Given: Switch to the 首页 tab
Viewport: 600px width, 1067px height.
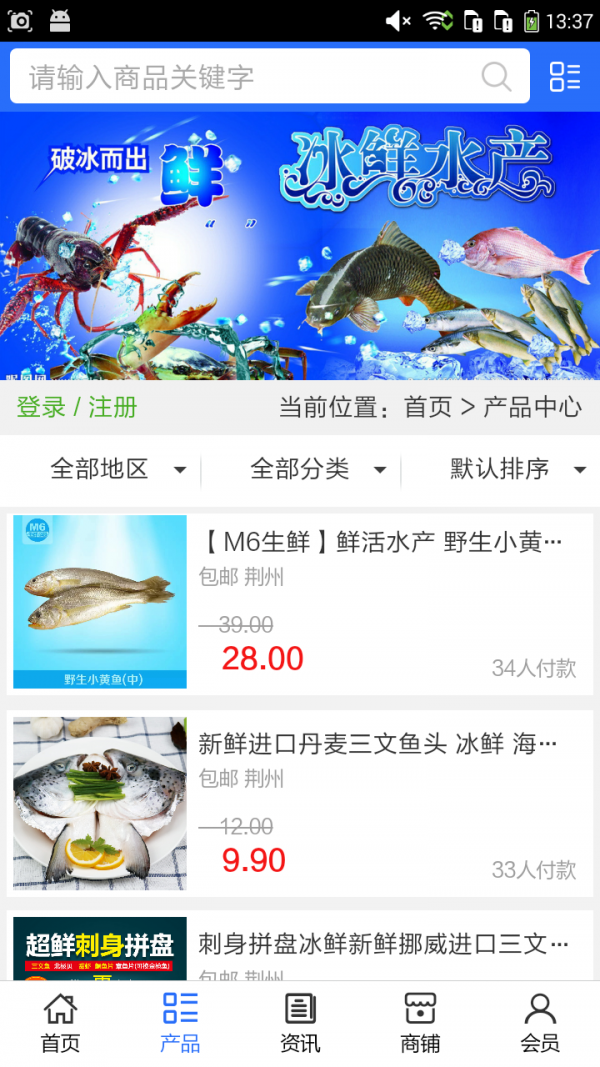Looking at the screenshot, I should (x=60, y=1023).
